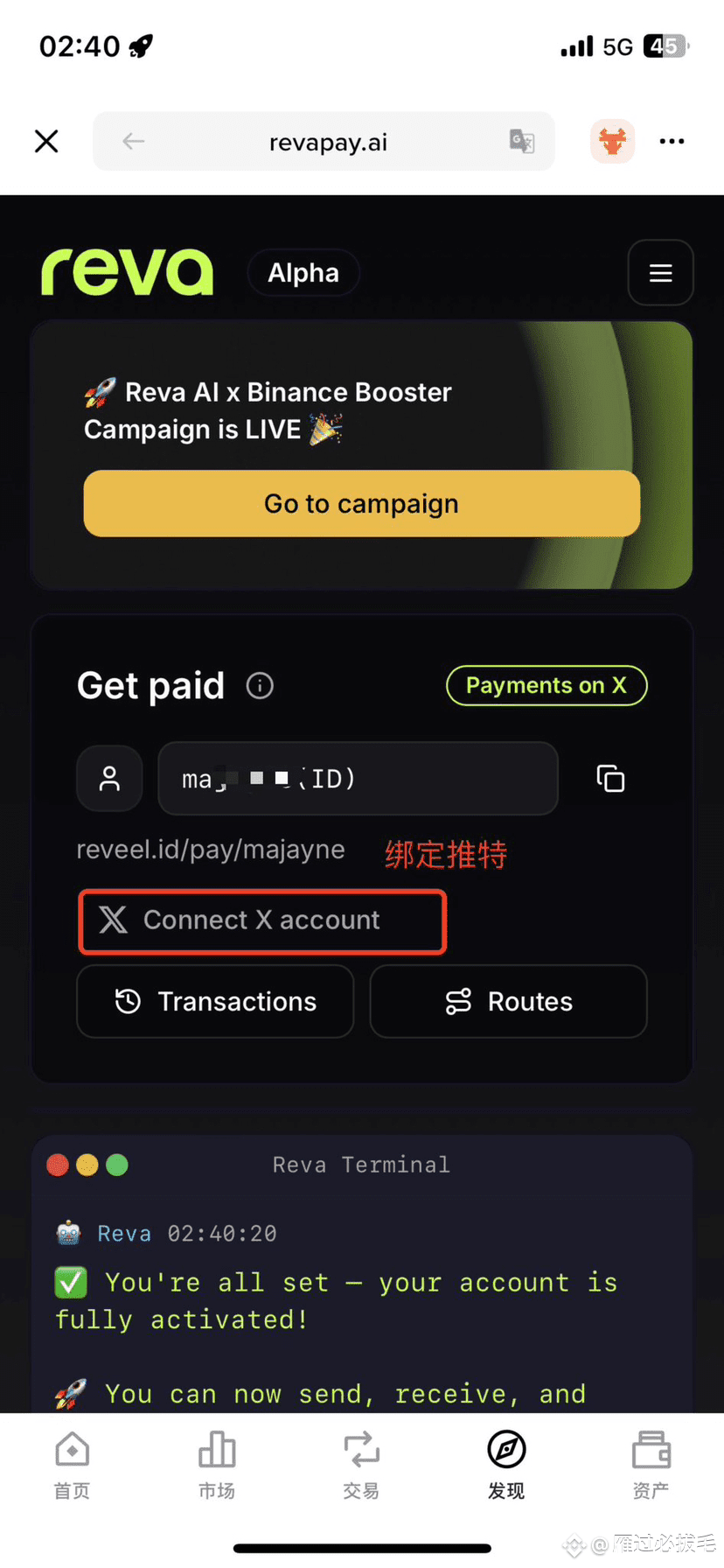Open the Reva hamburger menu

[x=660, y=273]
